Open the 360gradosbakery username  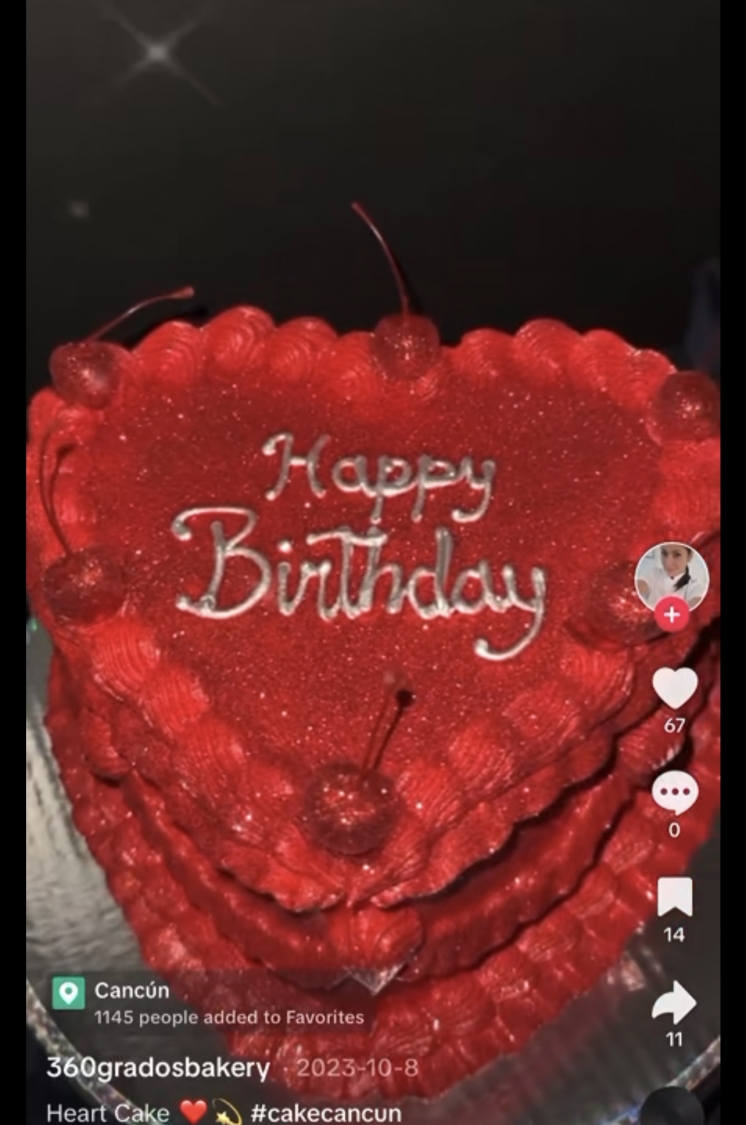[x=158, y=1068]
